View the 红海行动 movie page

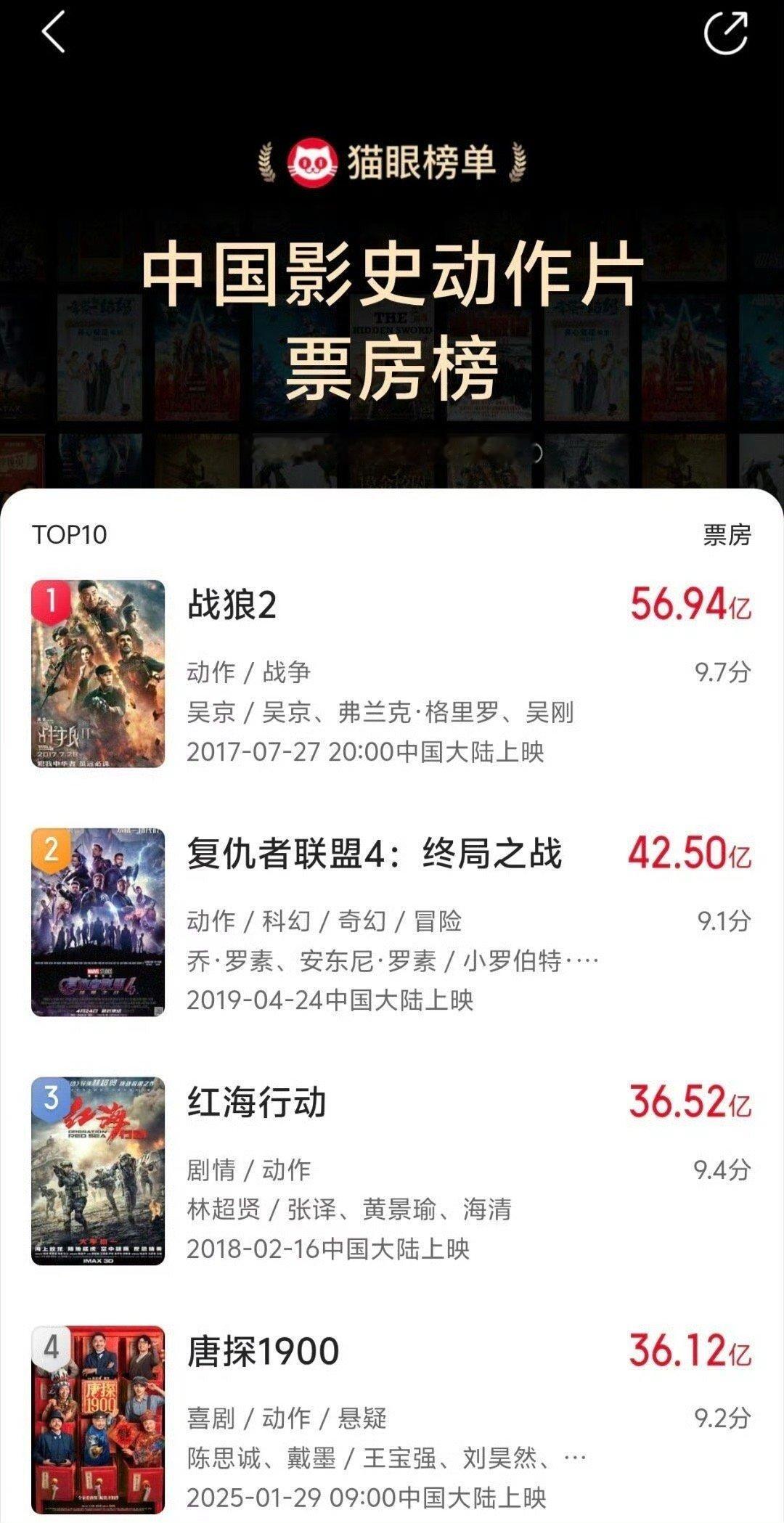pos(257,1102)
